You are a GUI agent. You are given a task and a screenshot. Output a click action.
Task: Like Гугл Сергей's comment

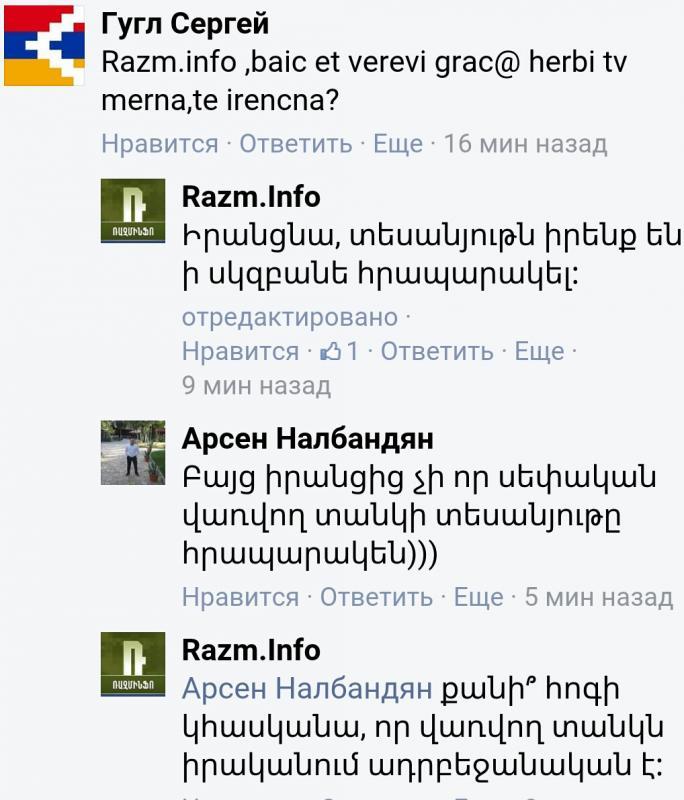click(x=159, y=144)
